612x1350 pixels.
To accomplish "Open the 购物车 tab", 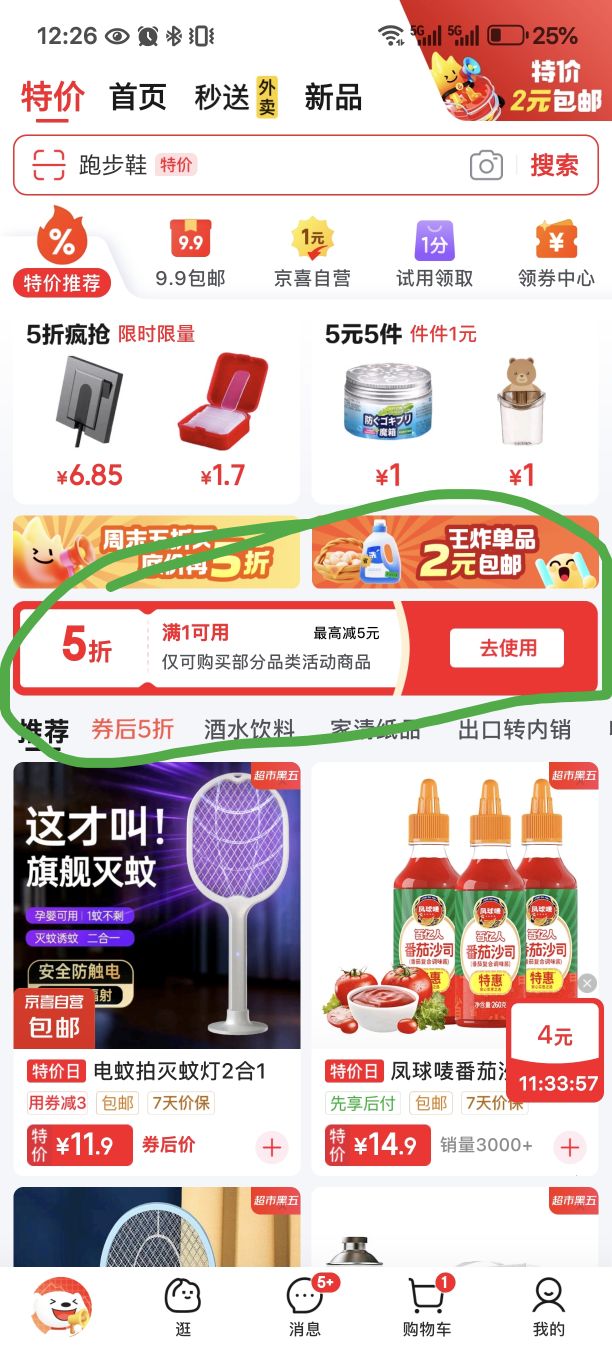I will point(427,1305).
